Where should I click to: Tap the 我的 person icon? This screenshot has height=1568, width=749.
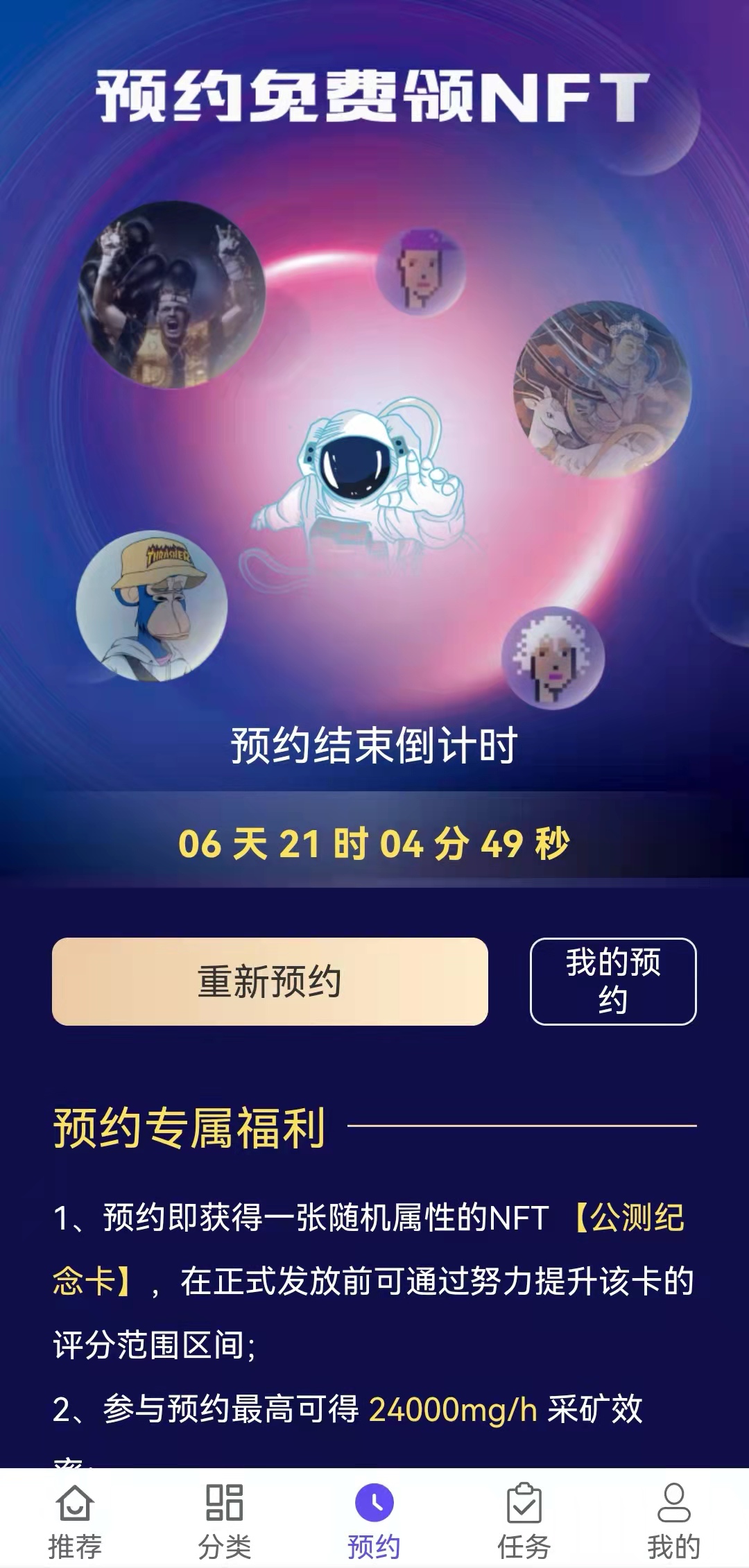673,1504
